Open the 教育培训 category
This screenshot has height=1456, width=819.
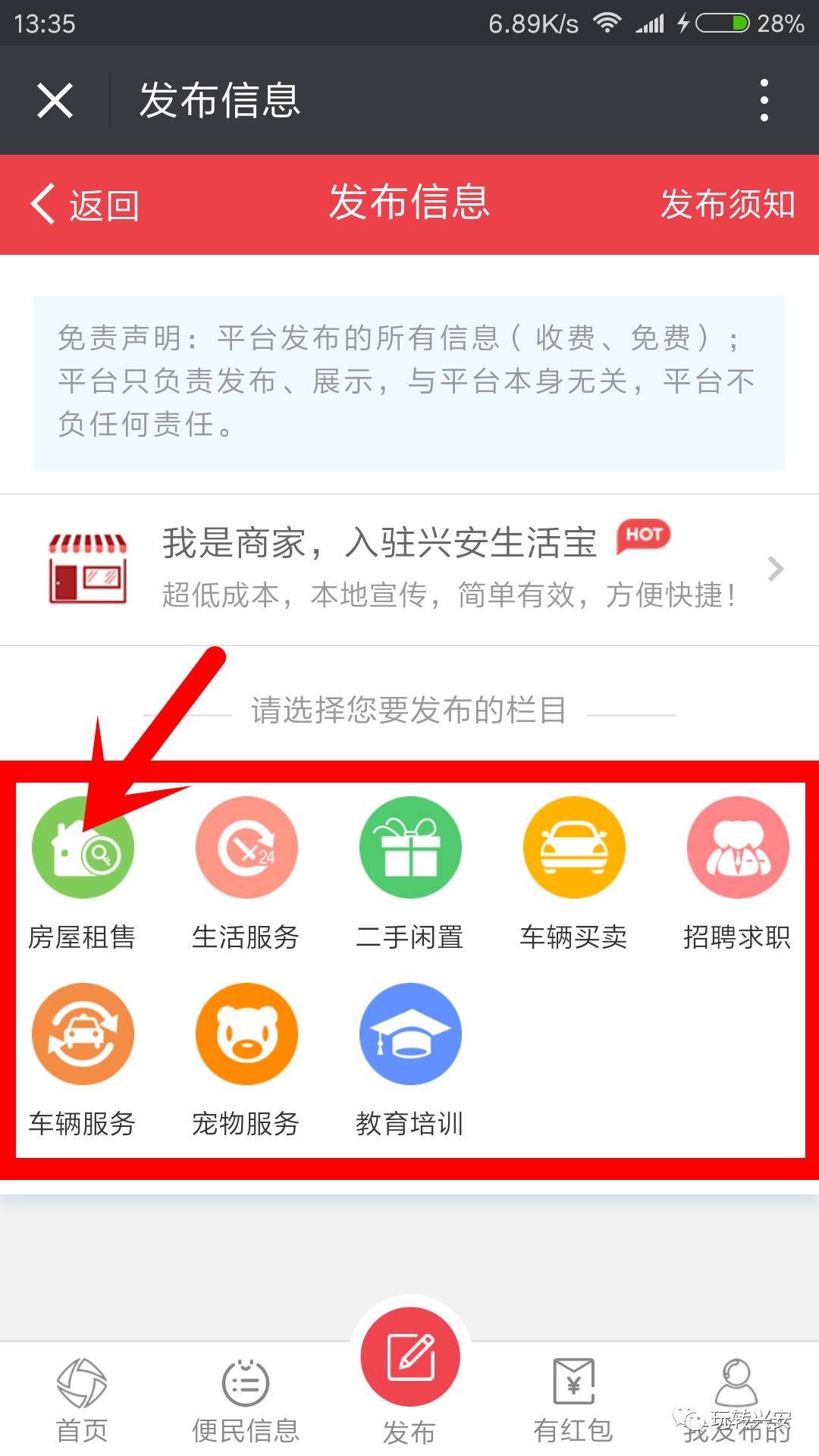(x=409, y=1059)
